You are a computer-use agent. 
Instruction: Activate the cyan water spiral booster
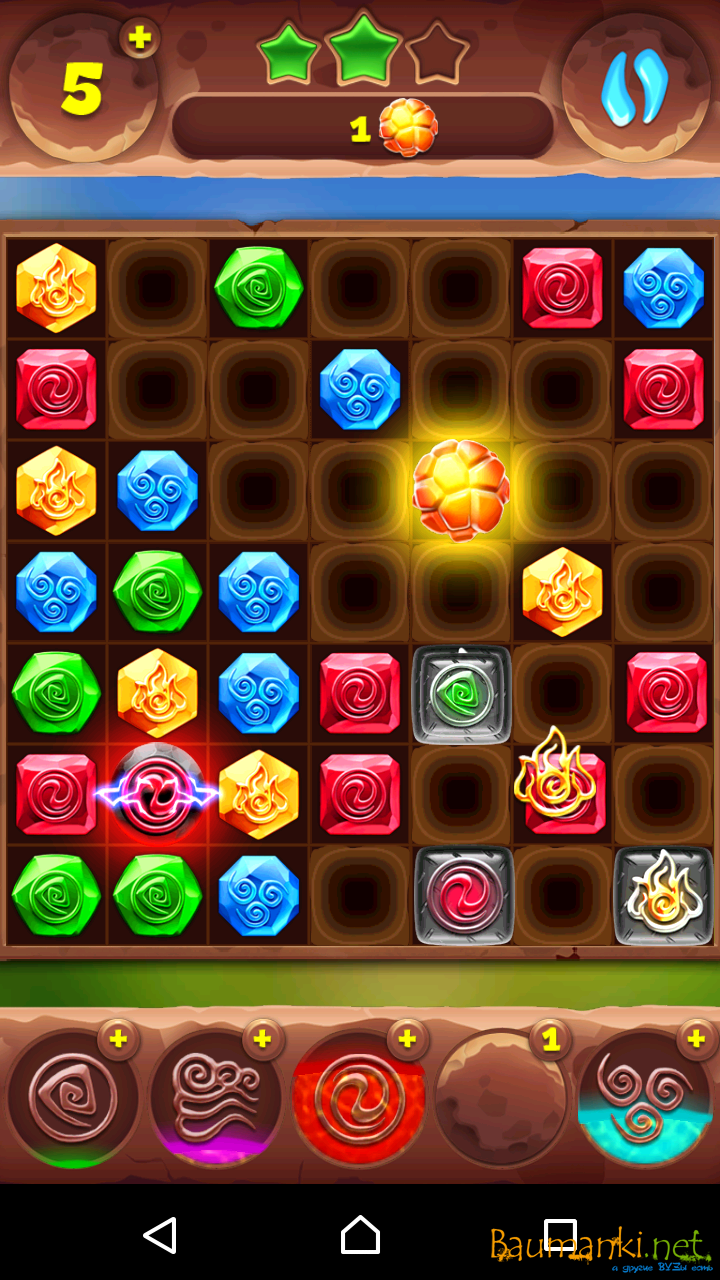[646, 1098]
